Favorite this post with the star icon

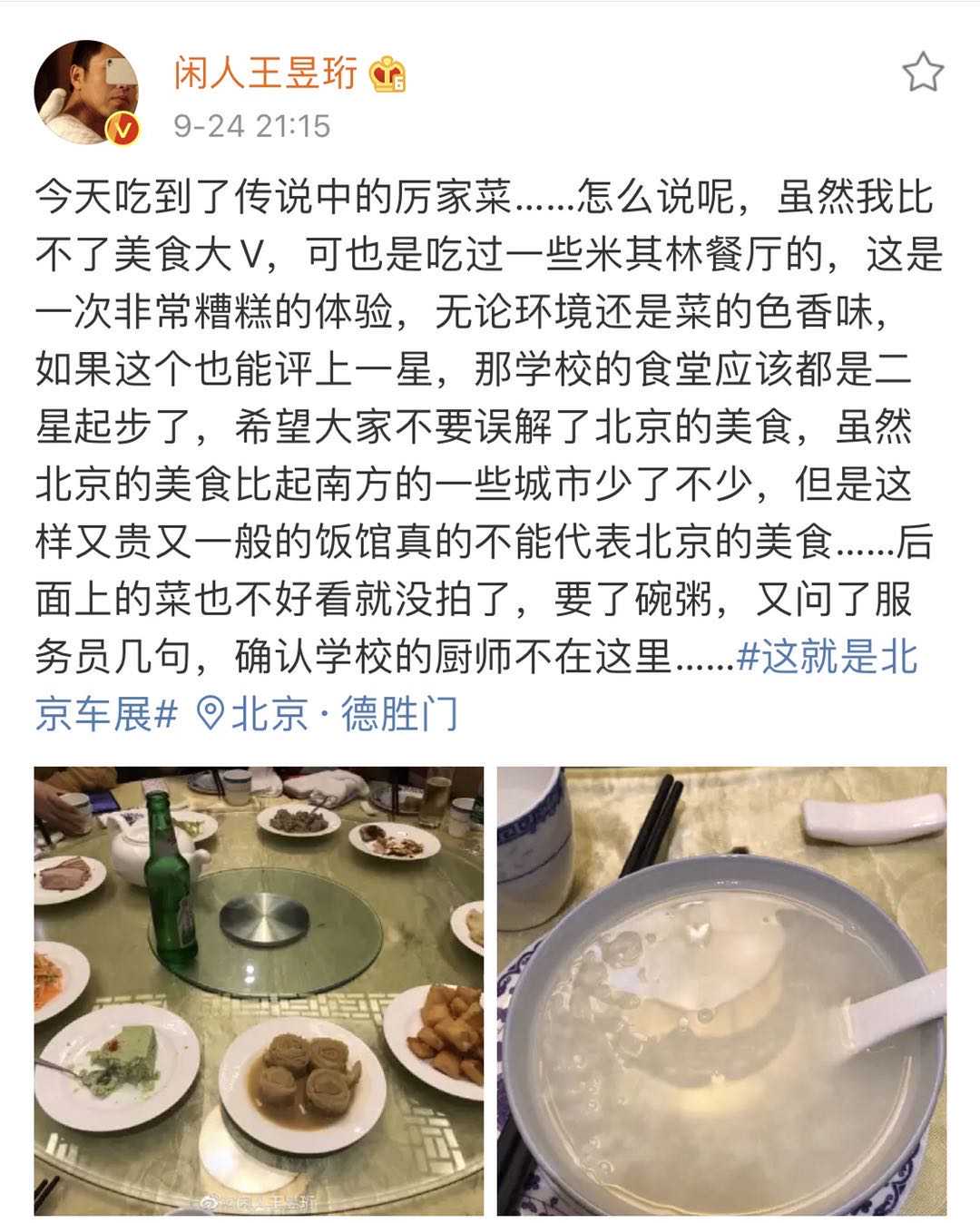coord(923,73)
